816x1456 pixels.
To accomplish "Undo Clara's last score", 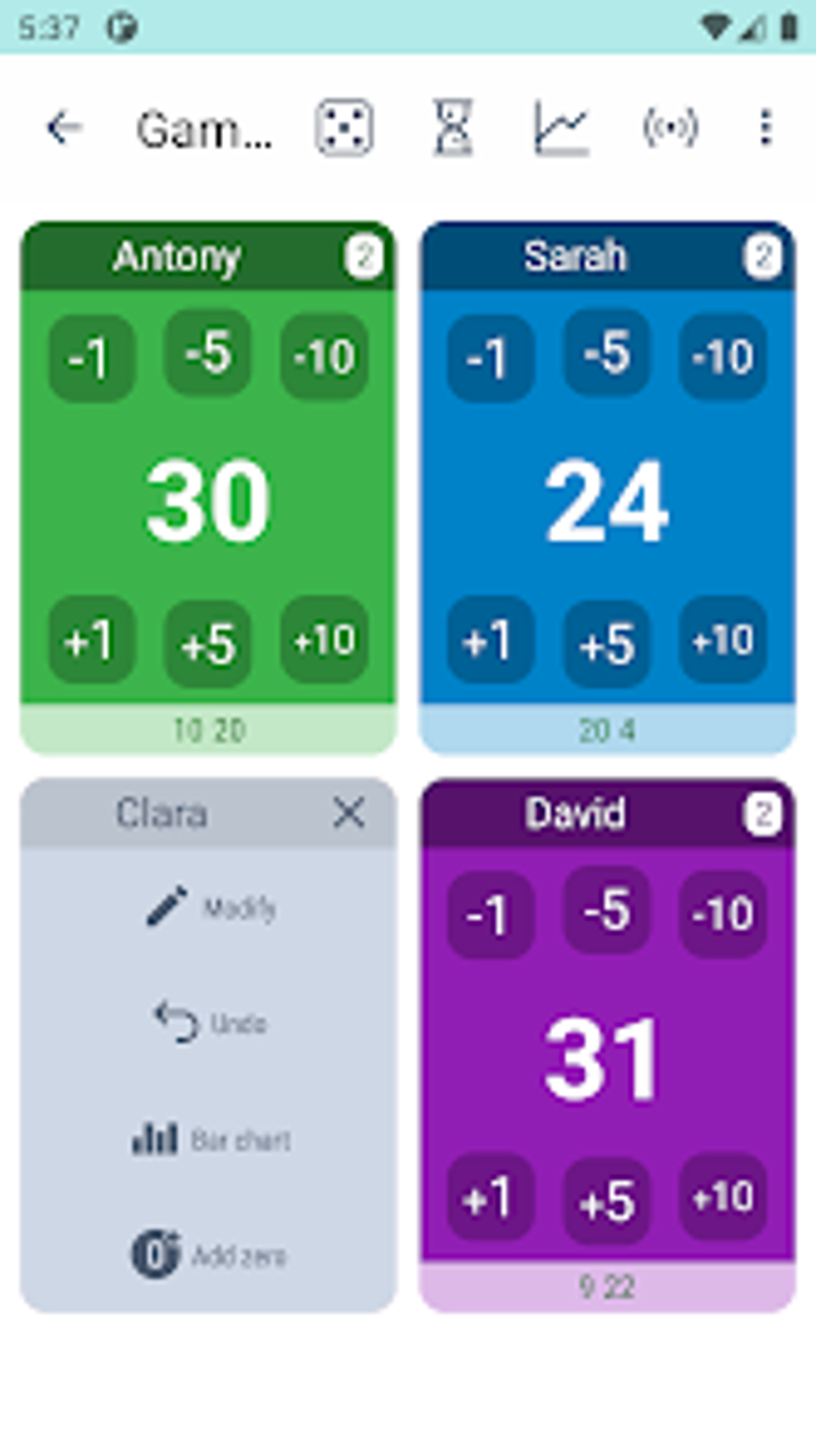I will pyautogui.click(x=210, y=1023).
